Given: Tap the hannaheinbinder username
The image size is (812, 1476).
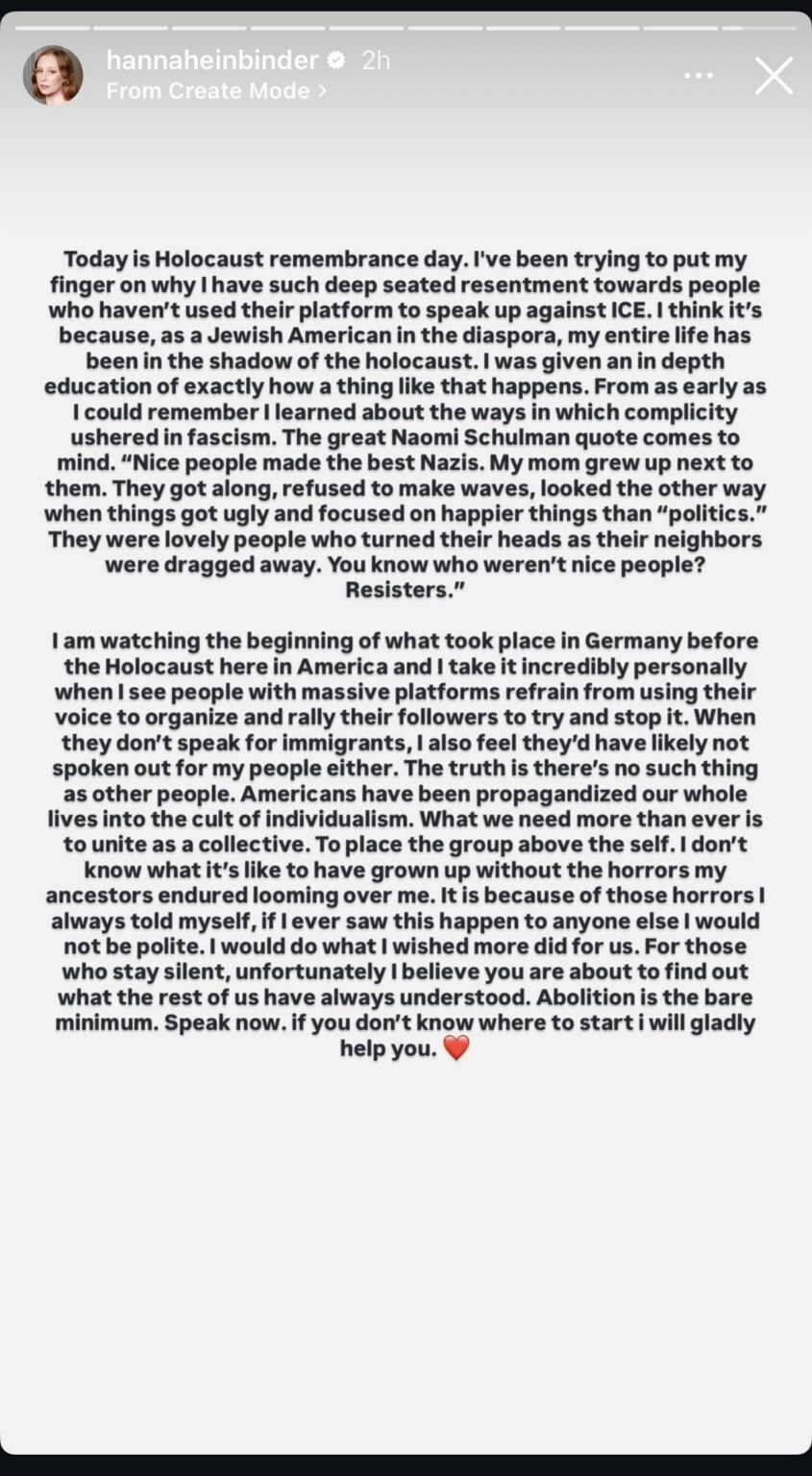Looking at the screenshot, I should pos(211,60).
